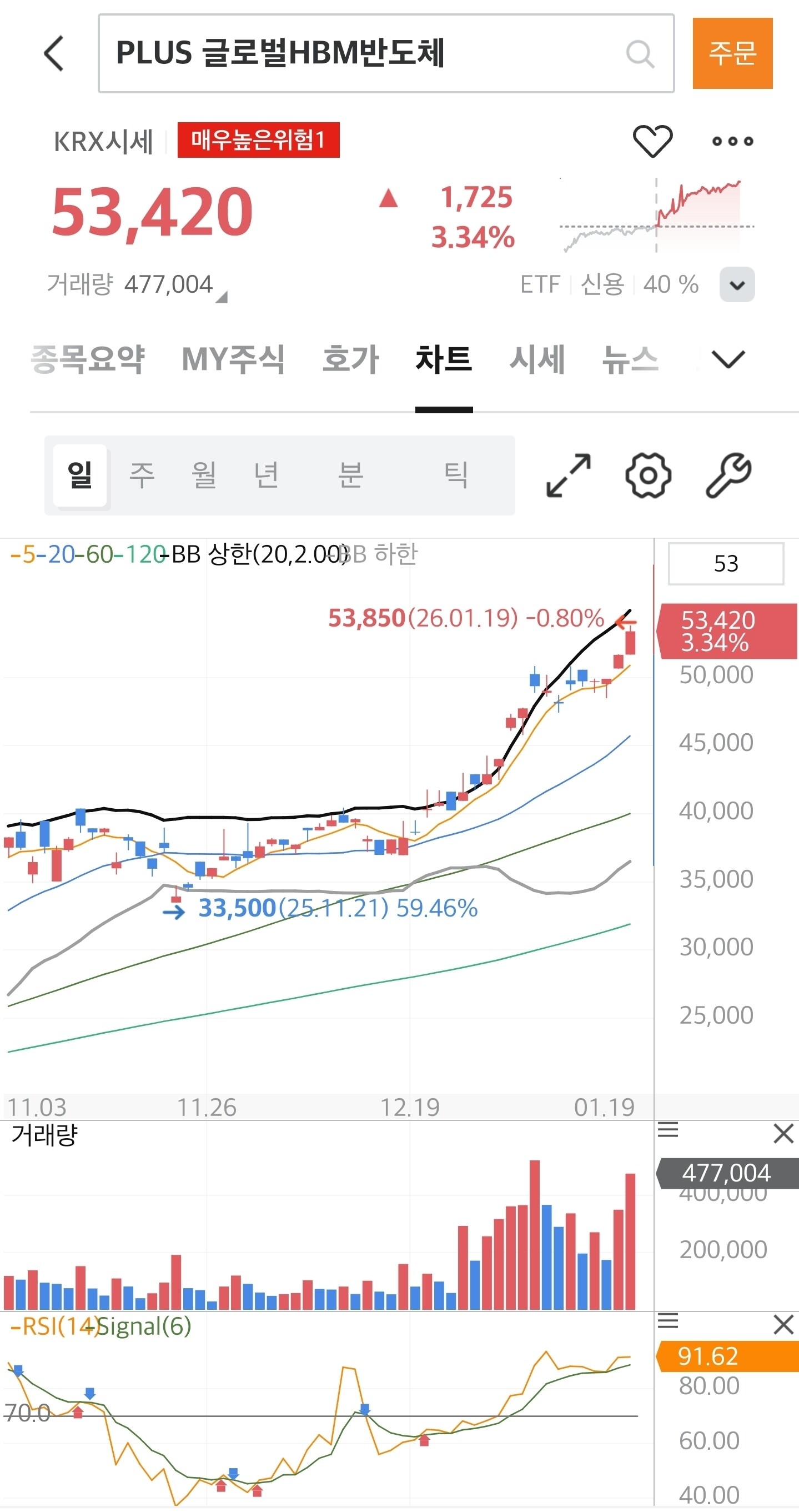This screenshot has height=1512, width=799.
Task: Select the 월 monthly chart period
Action: click(x=204, y=475)
